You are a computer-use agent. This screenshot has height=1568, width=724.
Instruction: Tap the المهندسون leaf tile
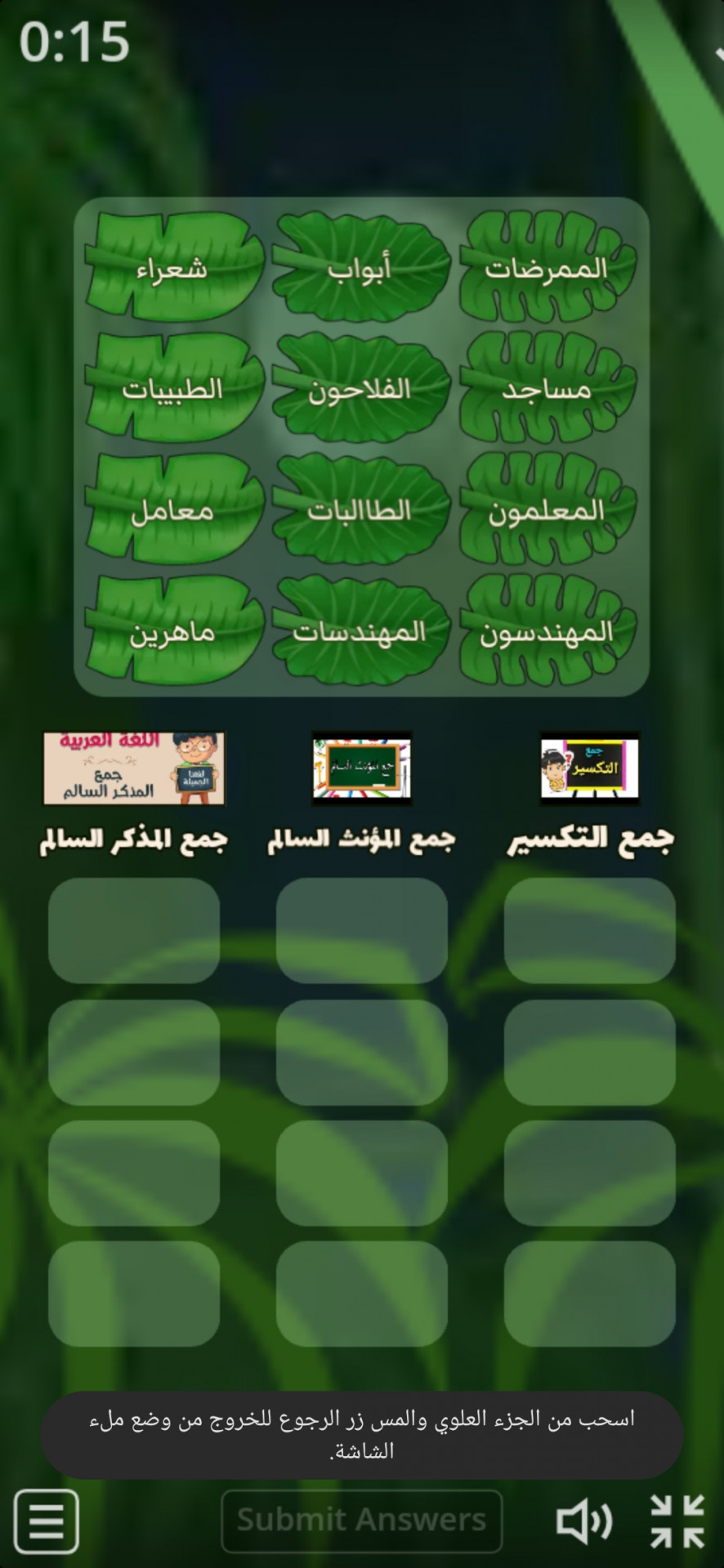(x=547, y=631)
